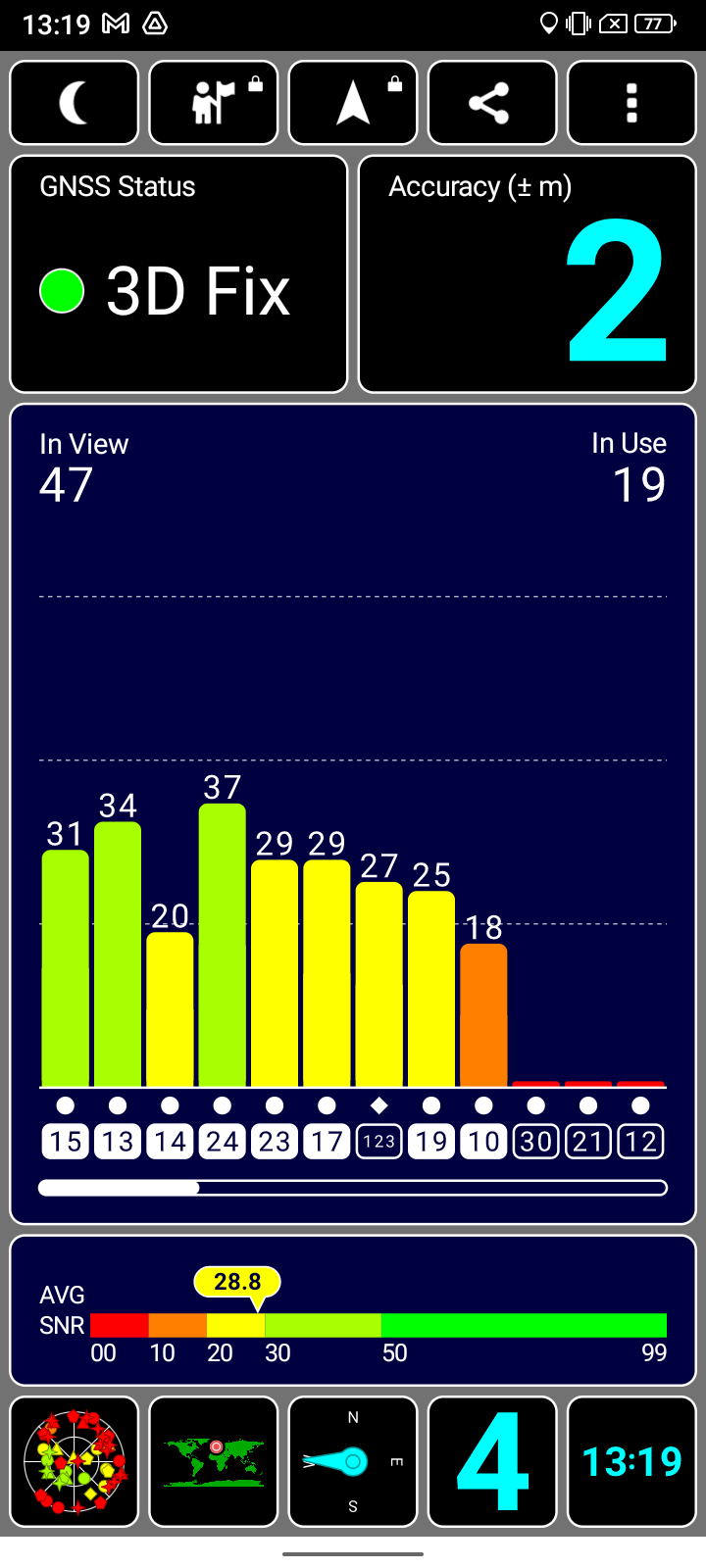Open the GNSS Status 3D Fix panel
This screenshot has width=706, height=1568.
click(178, 274)
